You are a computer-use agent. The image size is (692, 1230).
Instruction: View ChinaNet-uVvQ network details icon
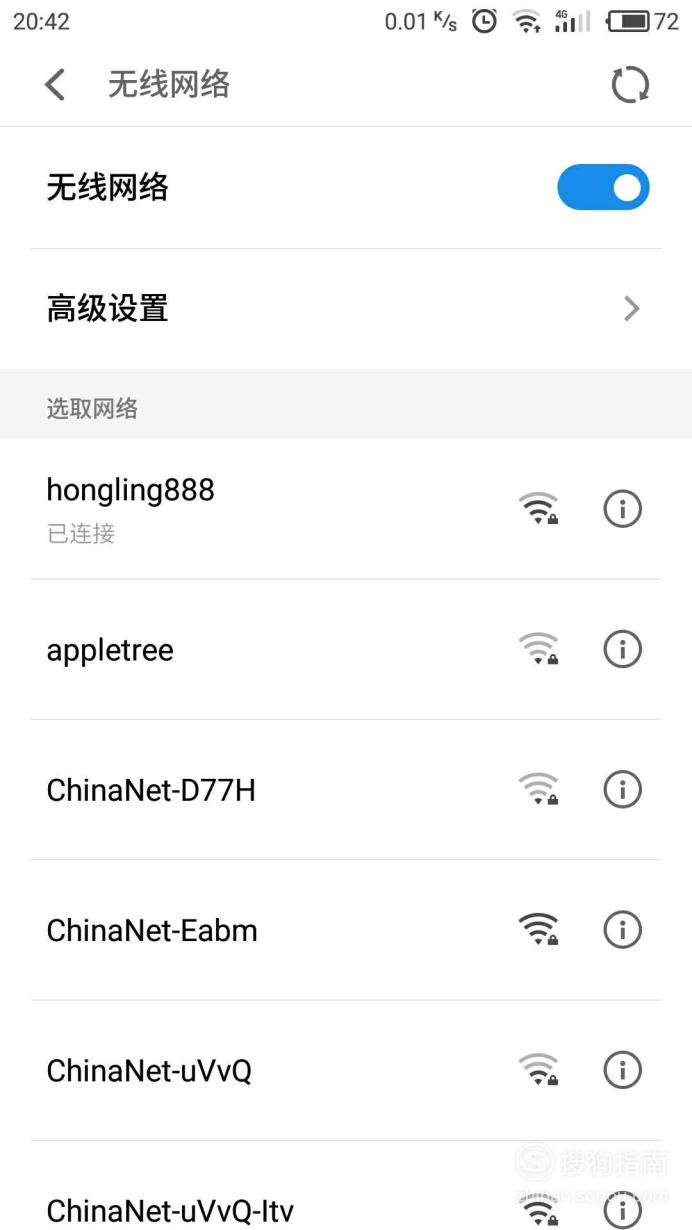(622, 1071)
